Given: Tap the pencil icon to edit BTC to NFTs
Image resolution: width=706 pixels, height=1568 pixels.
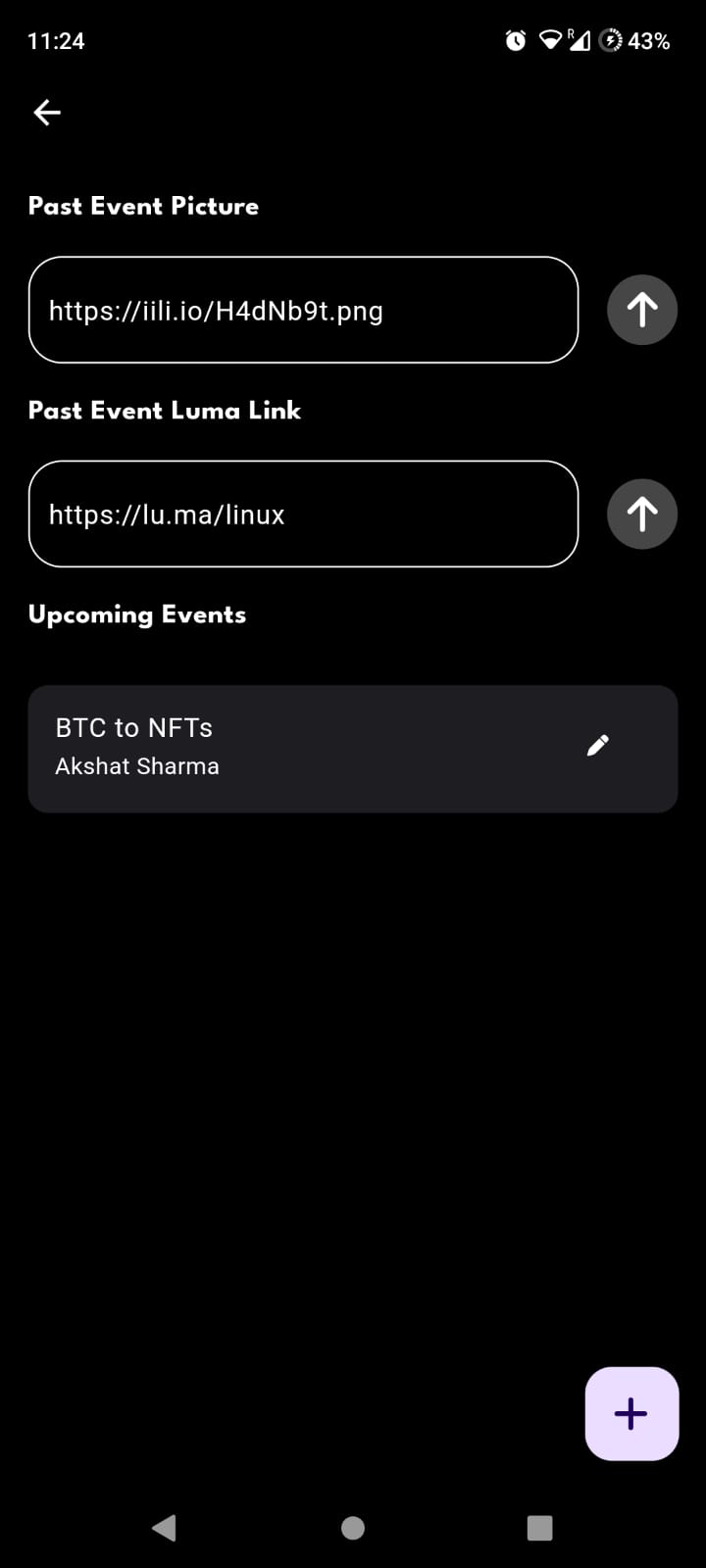Looking at the screenshot, I should 597,745.
